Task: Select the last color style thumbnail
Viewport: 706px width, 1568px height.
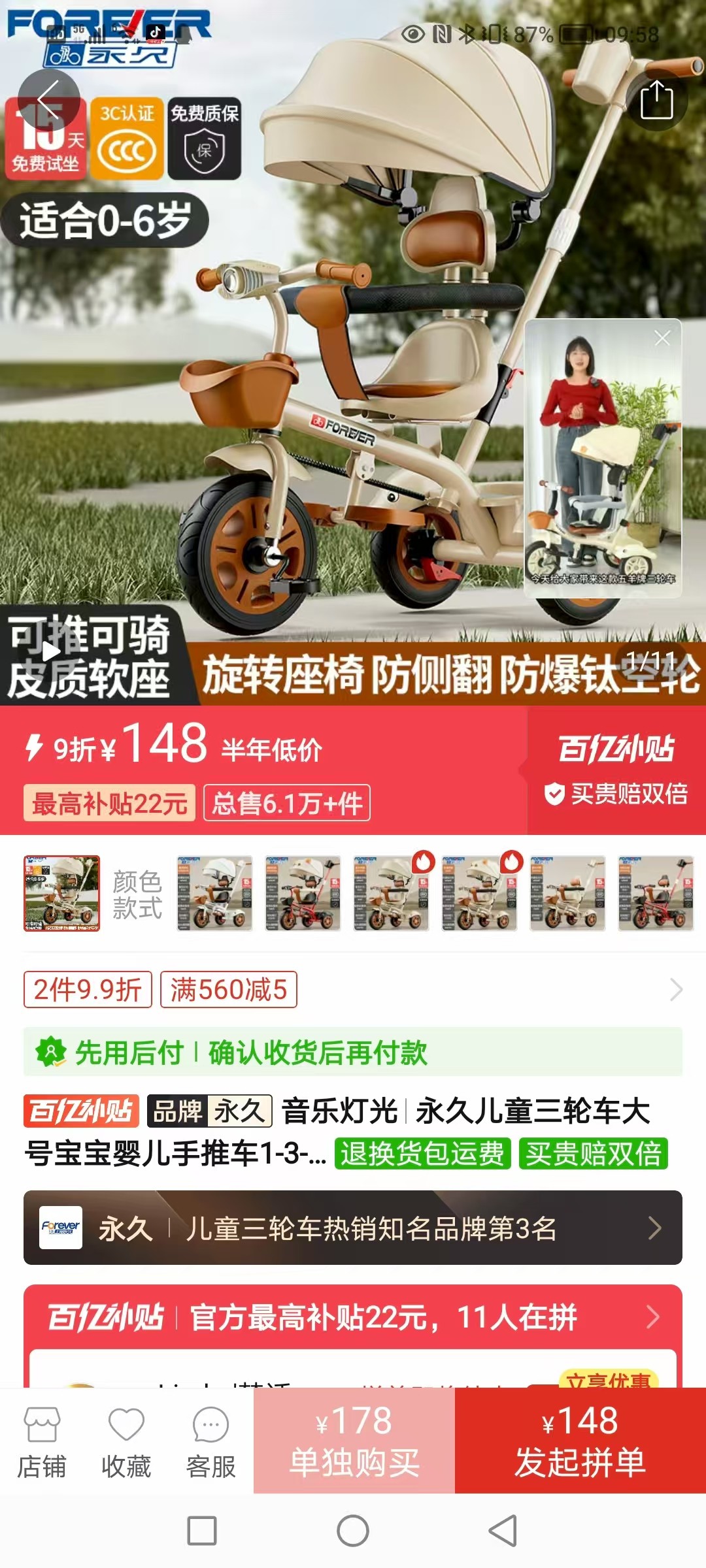Action: point(656,893)
